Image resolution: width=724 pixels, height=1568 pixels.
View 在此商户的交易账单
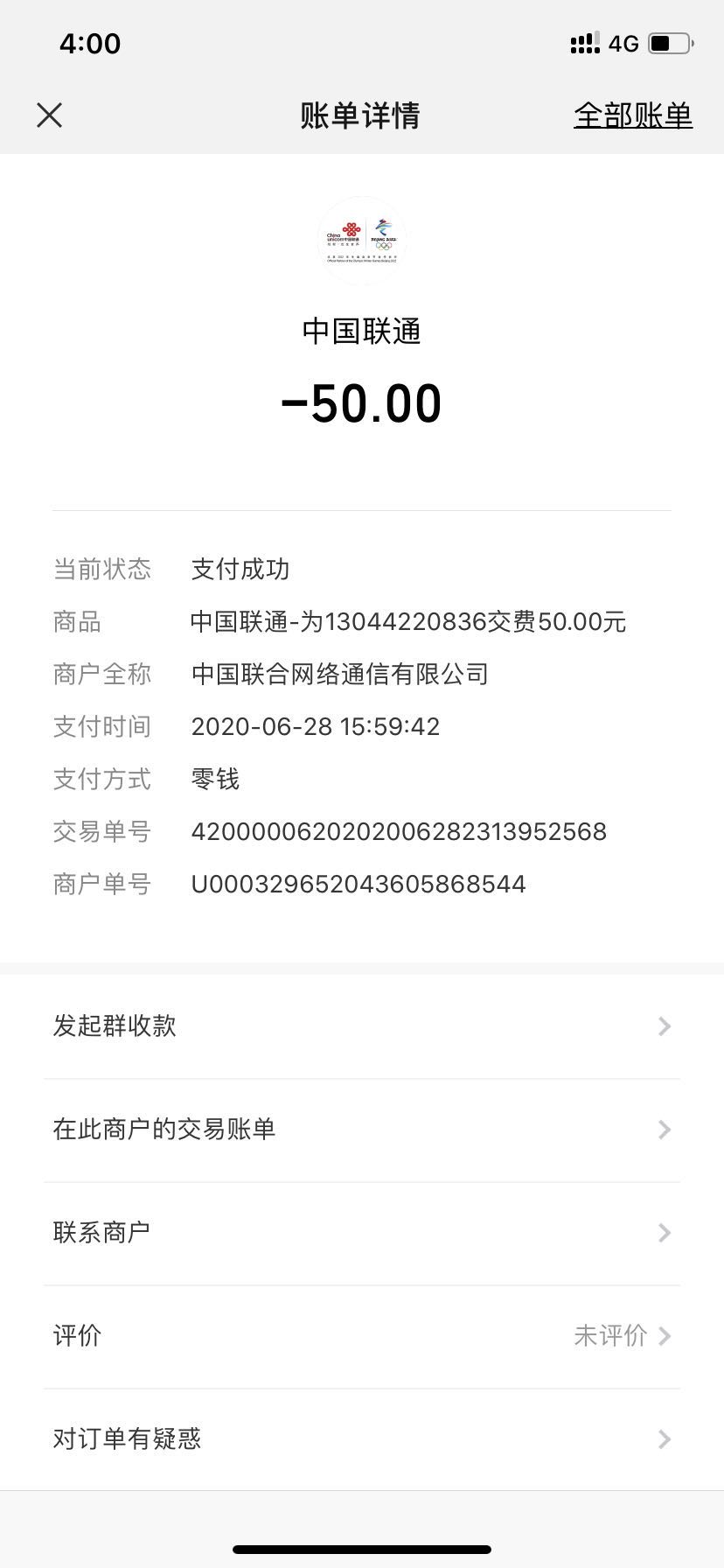[x=362, y=1129]
